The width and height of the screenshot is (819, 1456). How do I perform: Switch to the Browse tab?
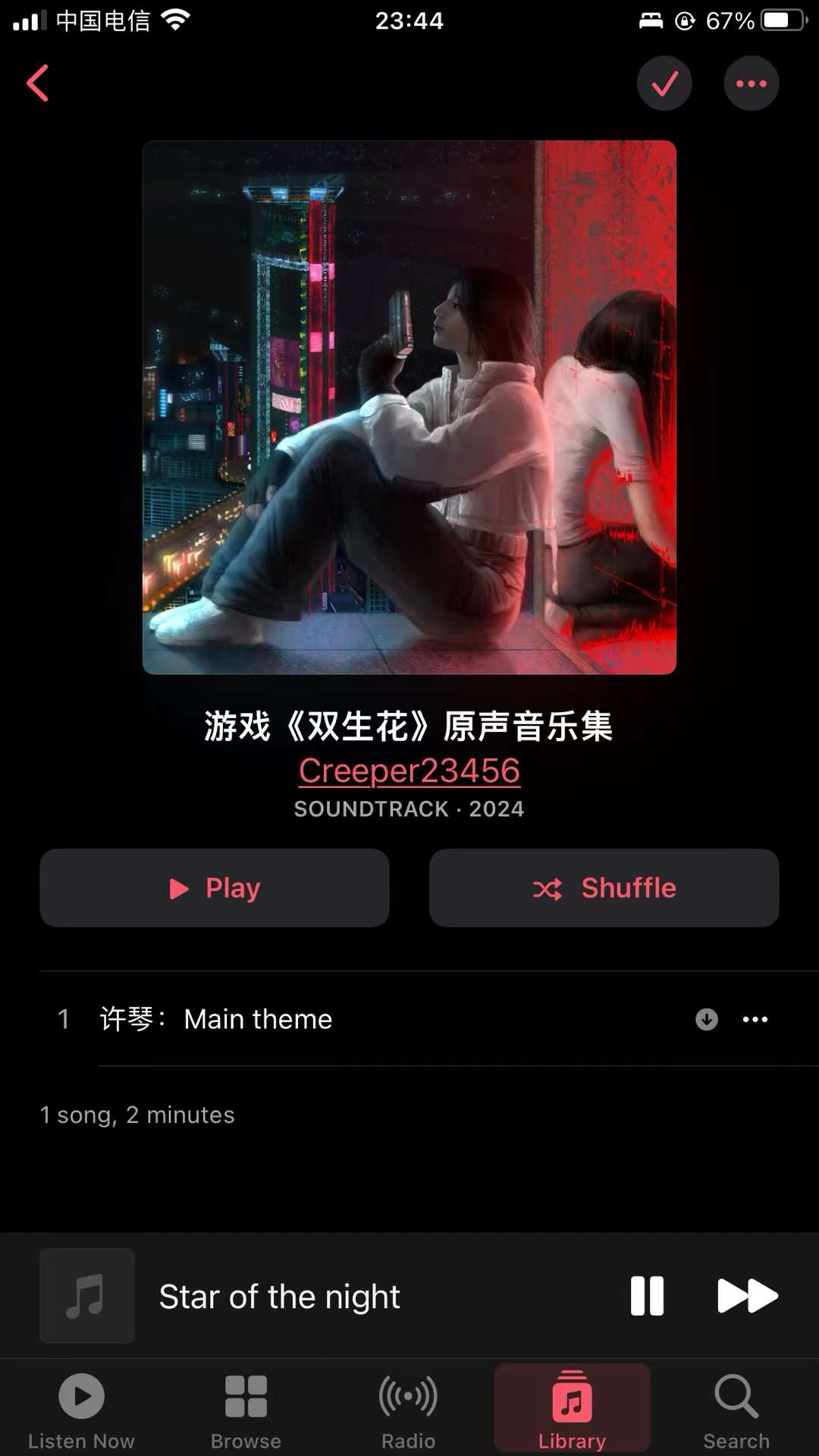coord(246,1410)
